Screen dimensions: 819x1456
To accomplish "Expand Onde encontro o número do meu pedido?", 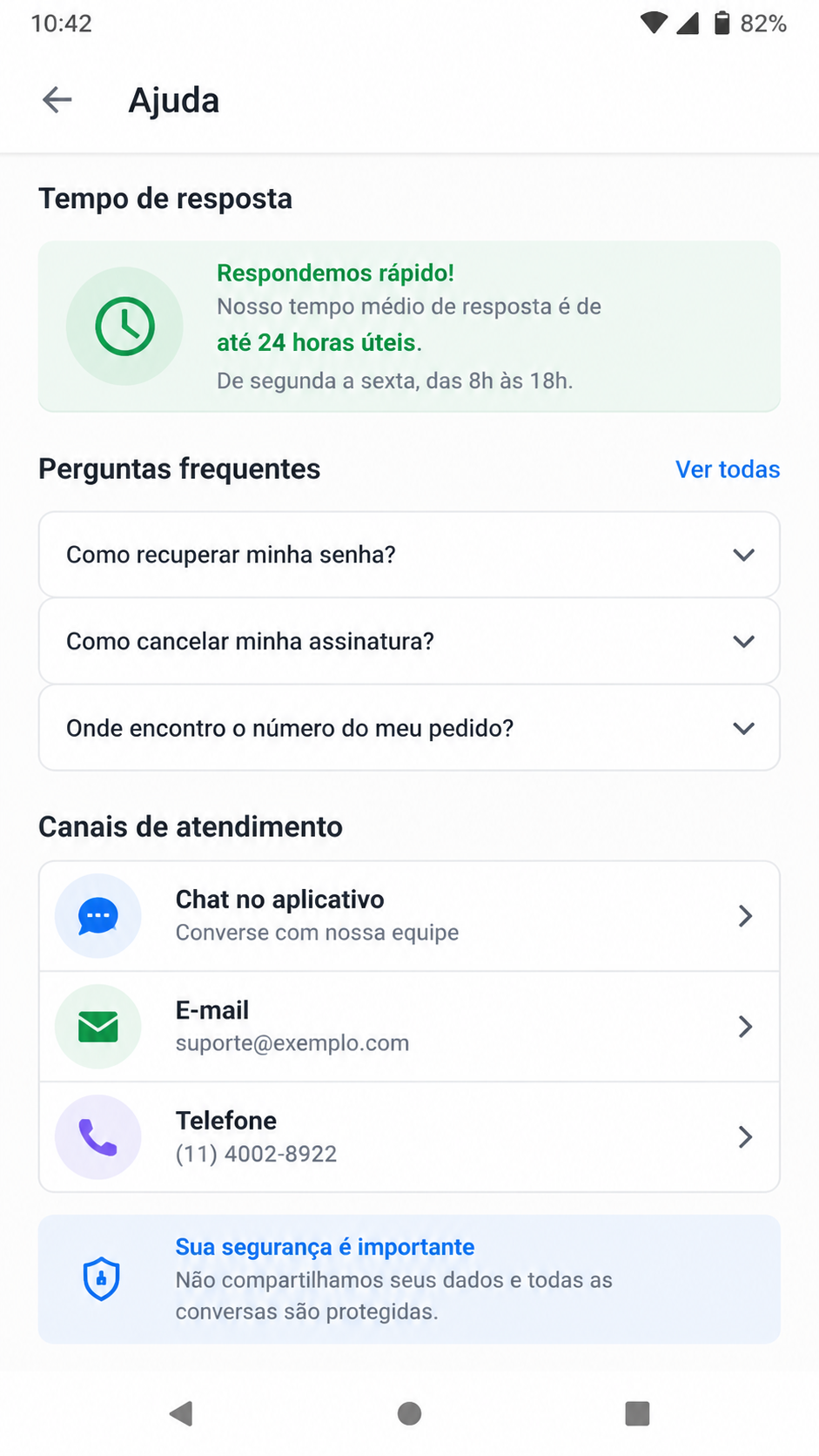I will point(409,728).
